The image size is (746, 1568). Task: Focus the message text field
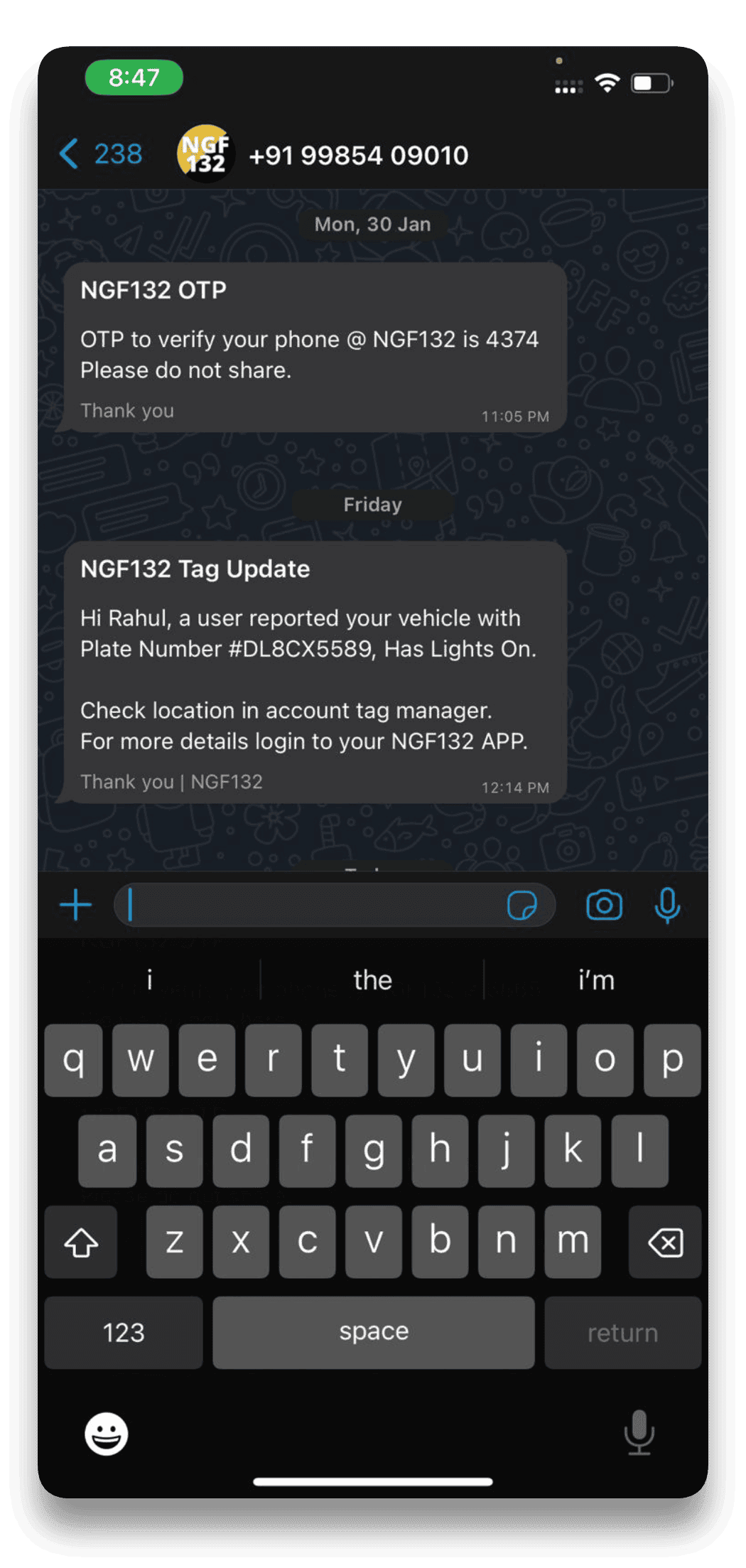click(x=313, y=906)
